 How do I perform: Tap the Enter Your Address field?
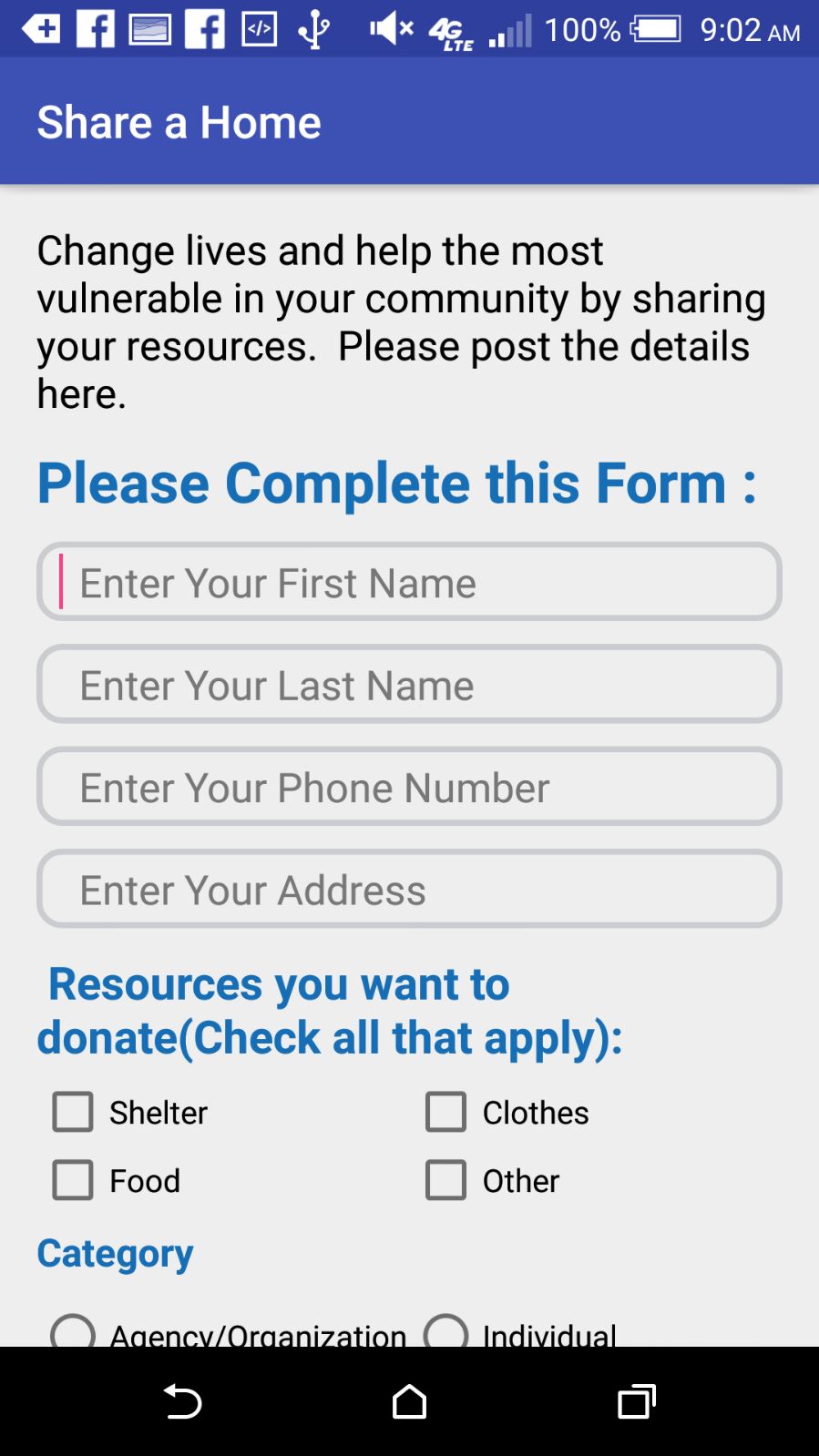pos(409,889)
